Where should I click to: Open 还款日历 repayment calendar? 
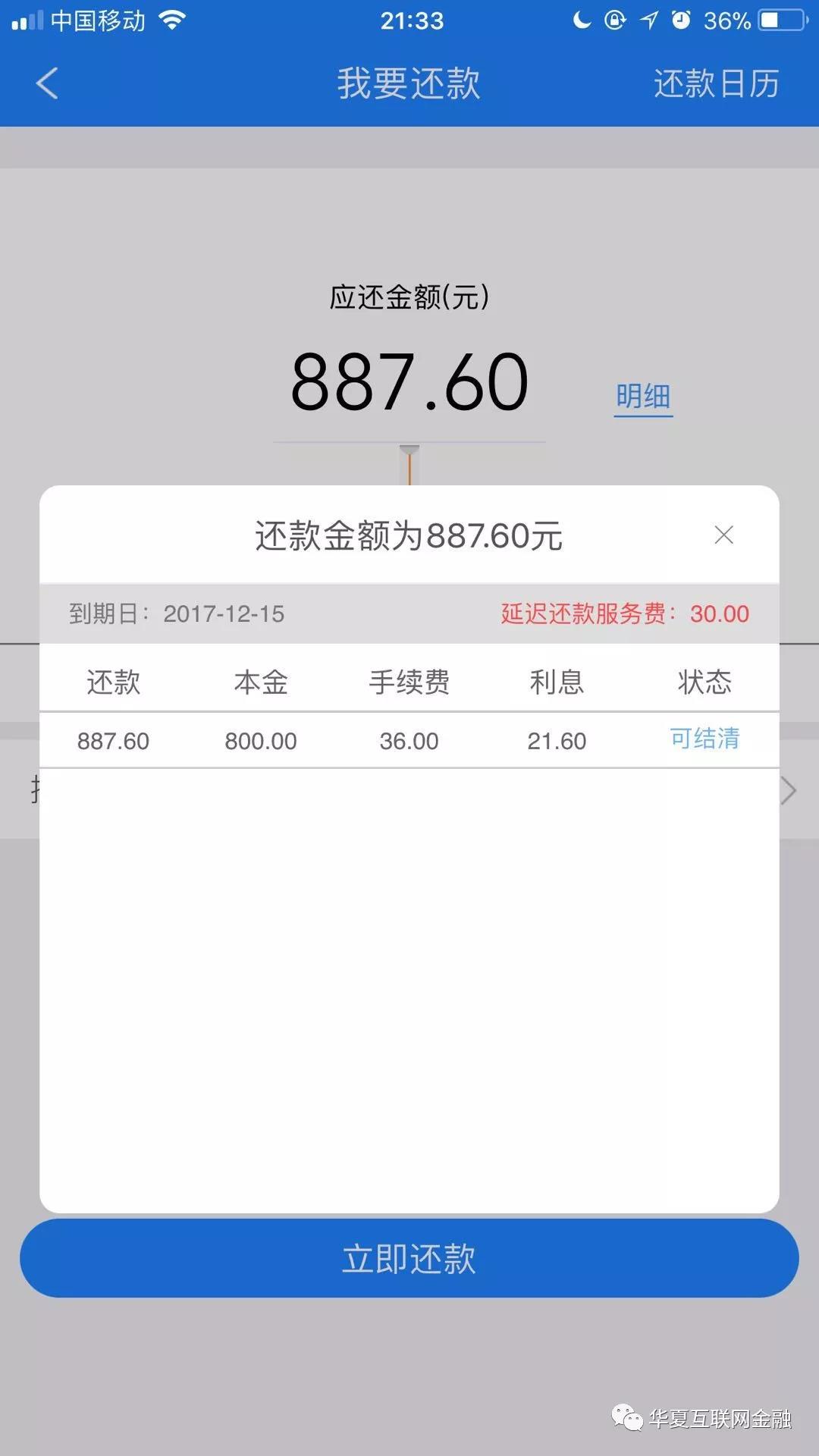click(x=716, y=83)
